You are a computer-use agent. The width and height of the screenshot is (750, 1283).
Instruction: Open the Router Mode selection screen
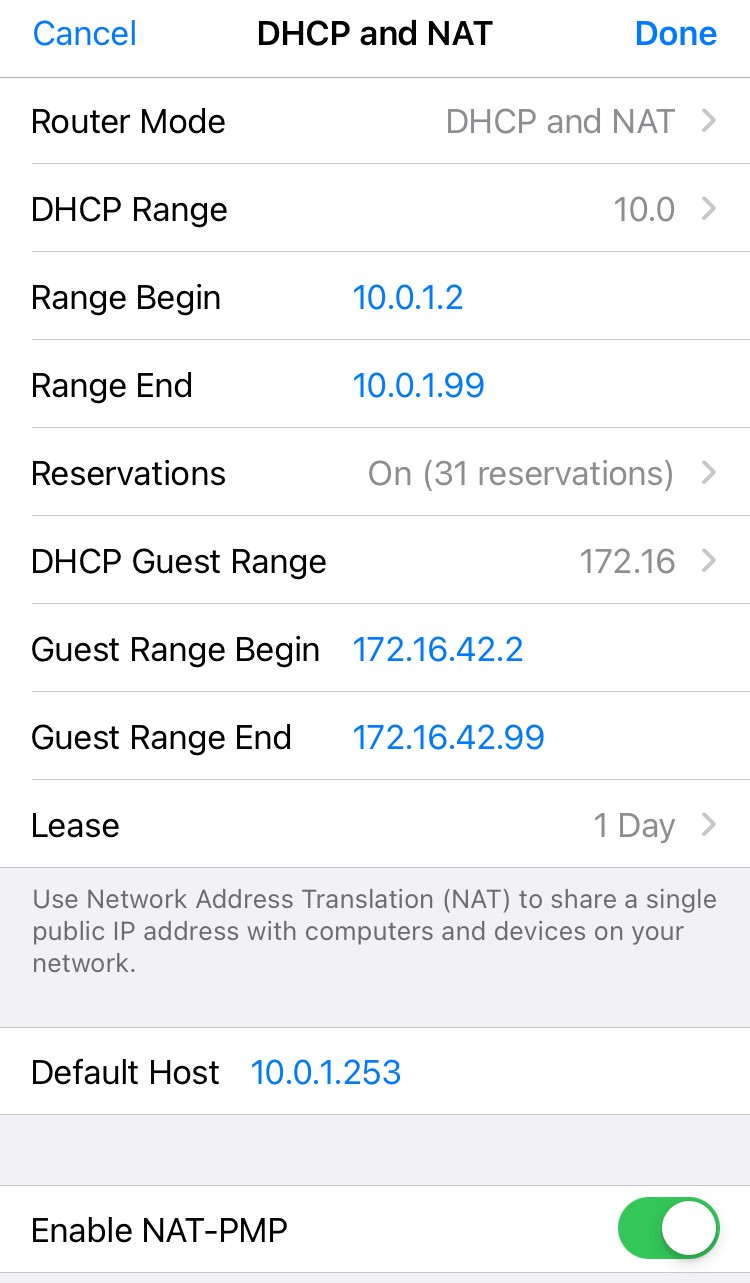click(375, 121)
